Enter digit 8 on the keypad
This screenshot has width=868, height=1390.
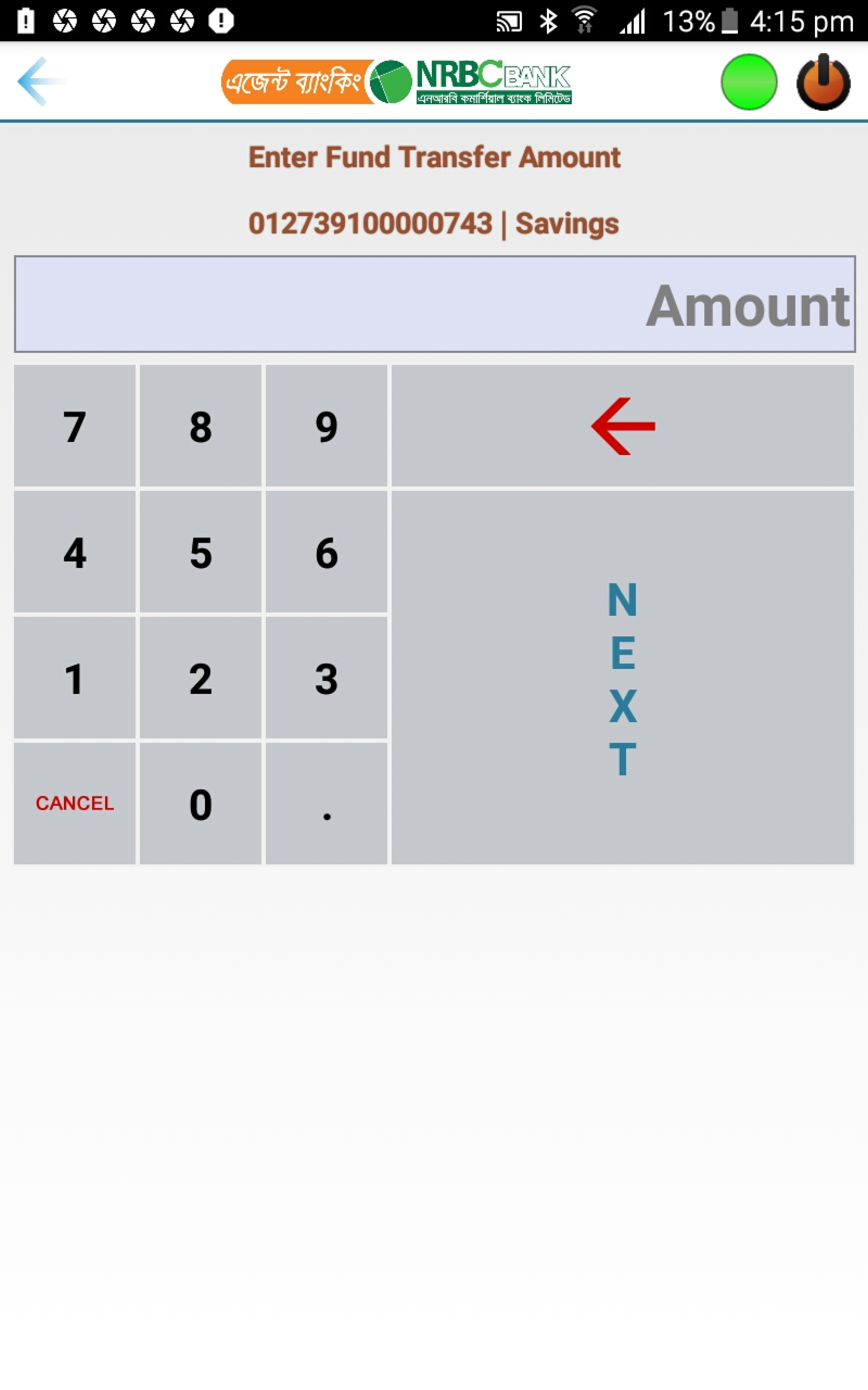(x=200, y=426)
